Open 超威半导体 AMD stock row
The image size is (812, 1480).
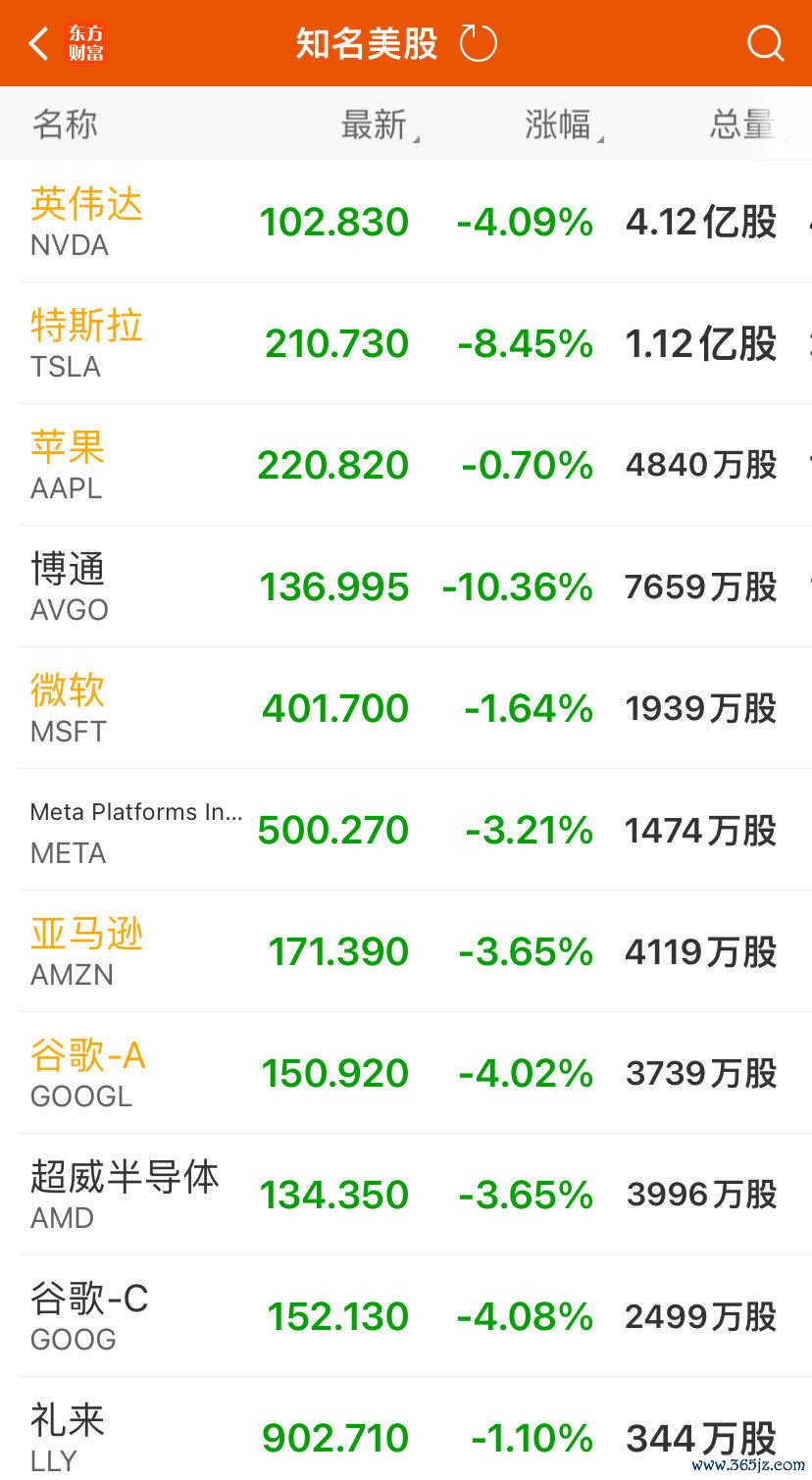[406, 1195]
